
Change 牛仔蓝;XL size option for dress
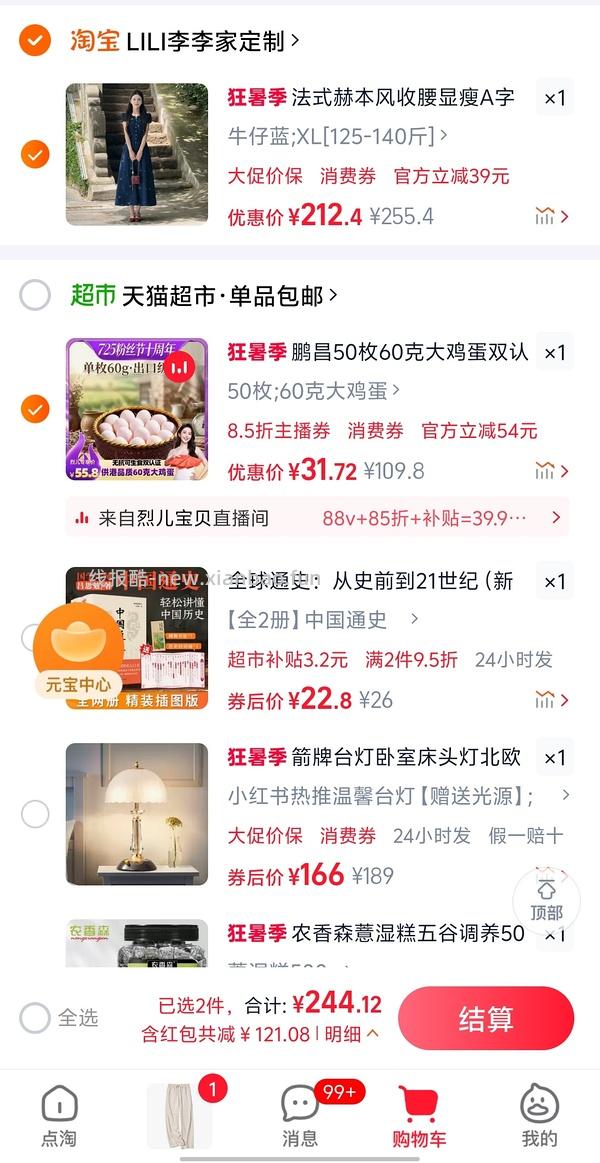337,136
